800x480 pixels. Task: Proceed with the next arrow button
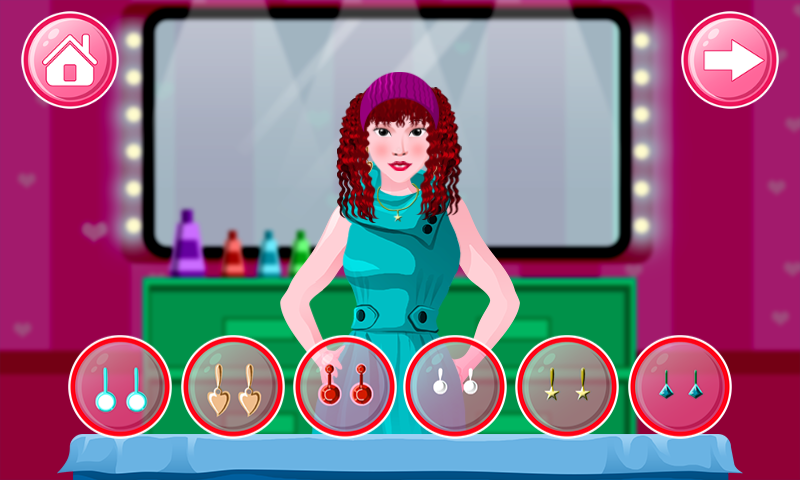pos(730,60)
